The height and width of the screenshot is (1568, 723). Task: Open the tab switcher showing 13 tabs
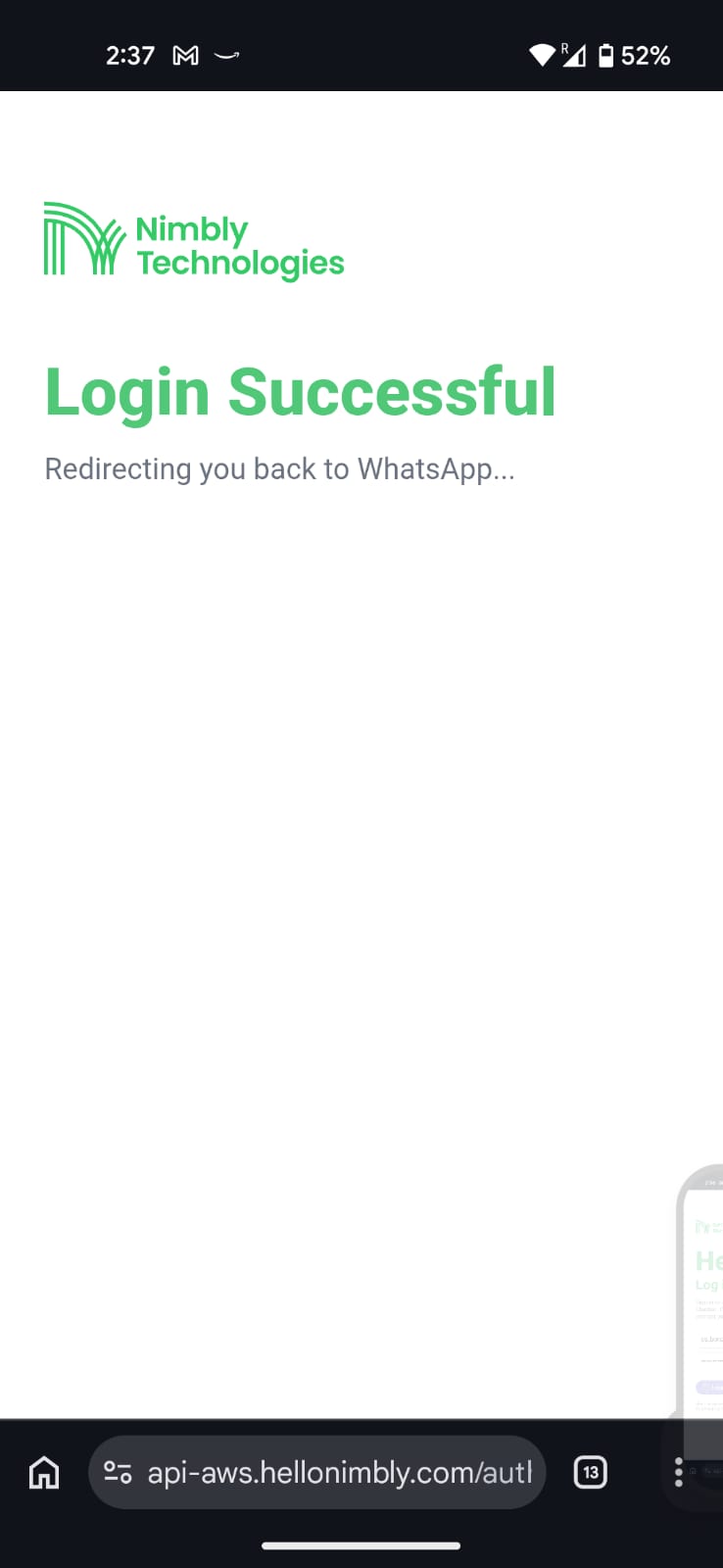590,1472
